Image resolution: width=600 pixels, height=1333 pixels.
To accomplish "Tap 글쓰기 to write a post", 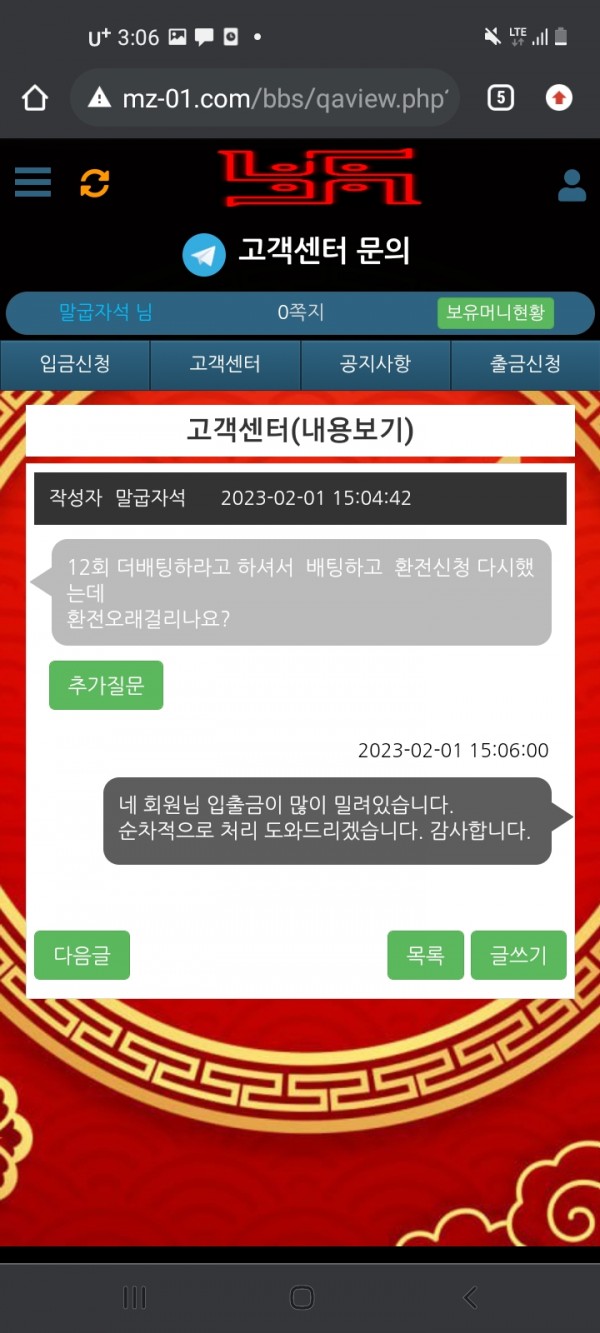I will pyautogui.click(x=518, y=955).
